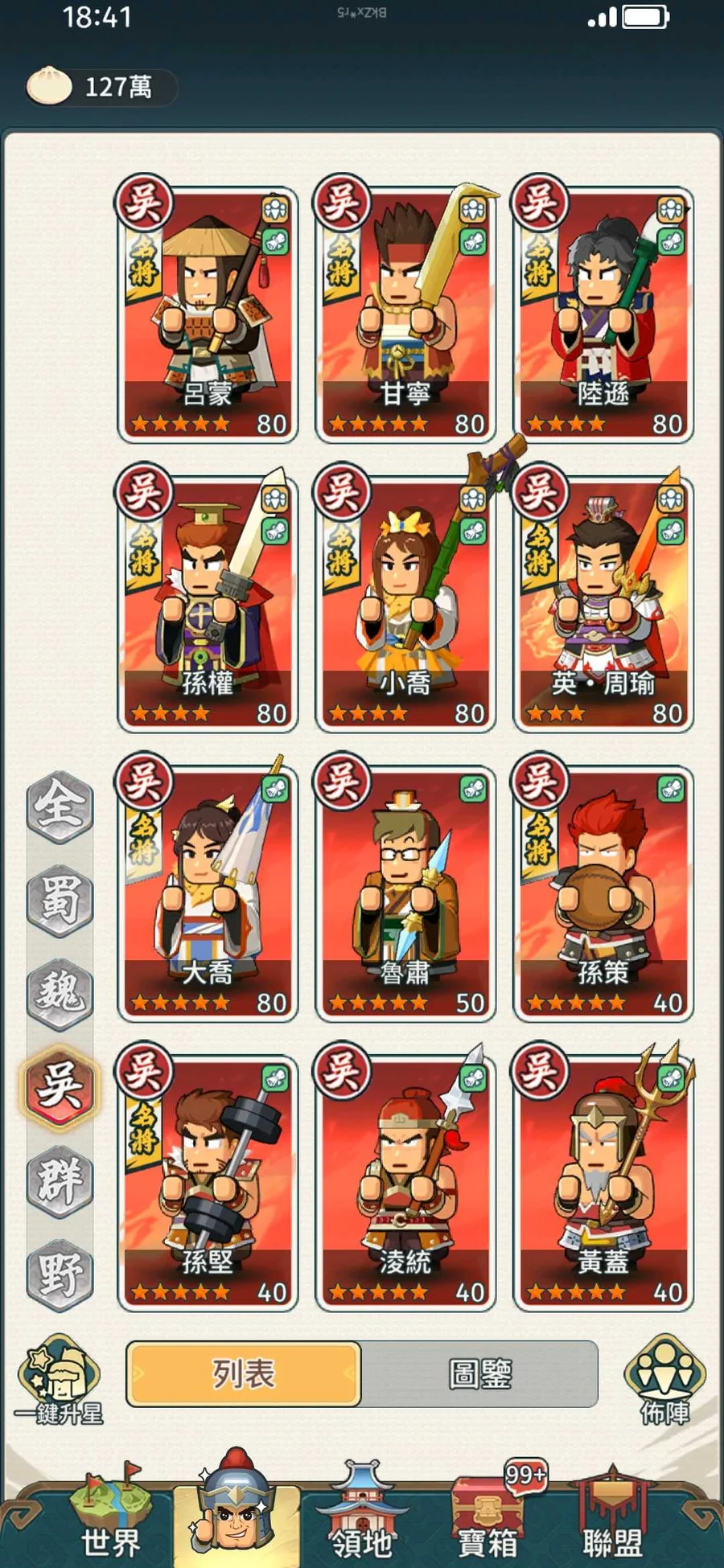Switch to the 蜀 faction filter

click(60, 901)
